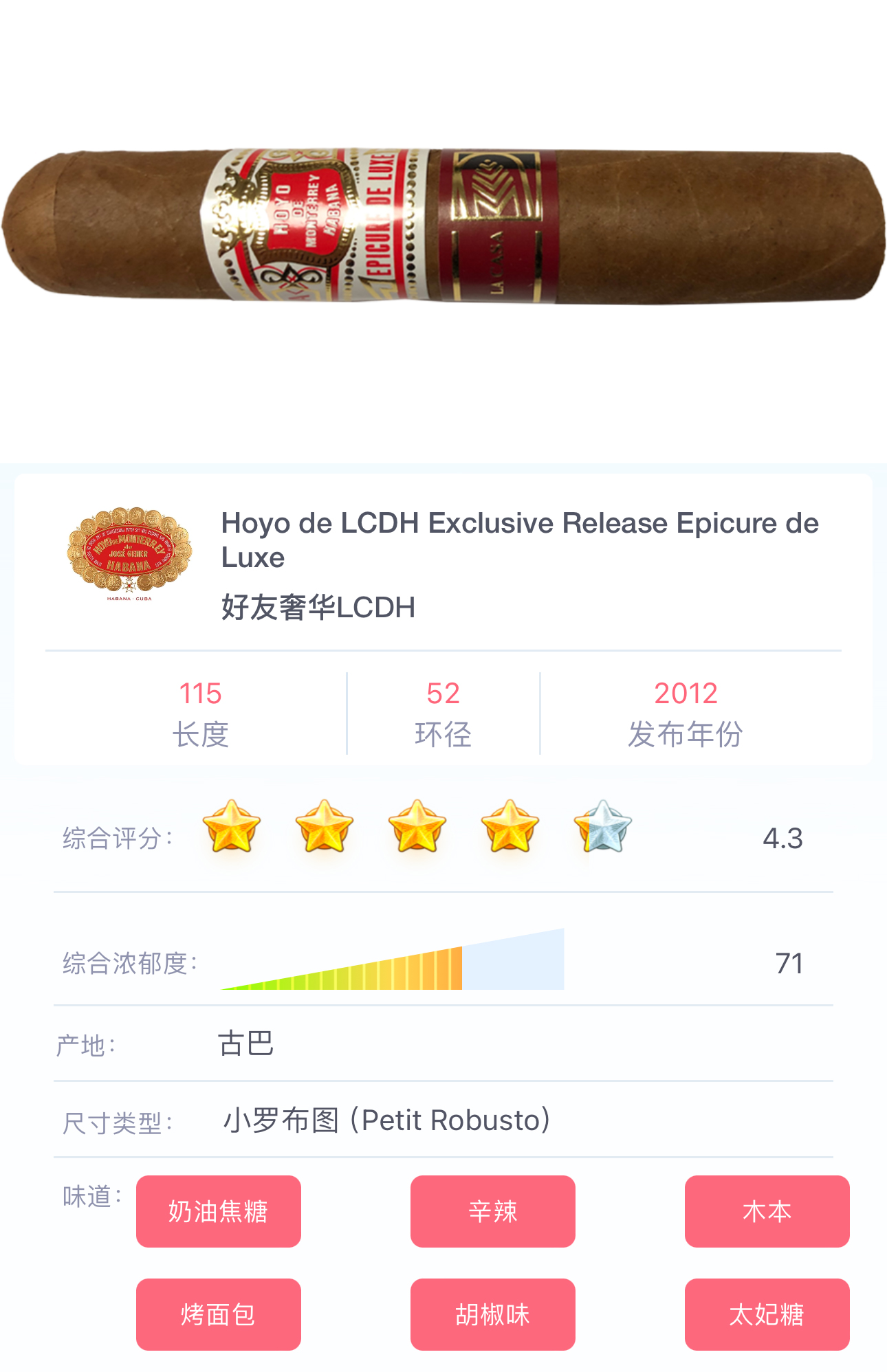Tap the 辛辣 flavor chip

coord(492,1211)
